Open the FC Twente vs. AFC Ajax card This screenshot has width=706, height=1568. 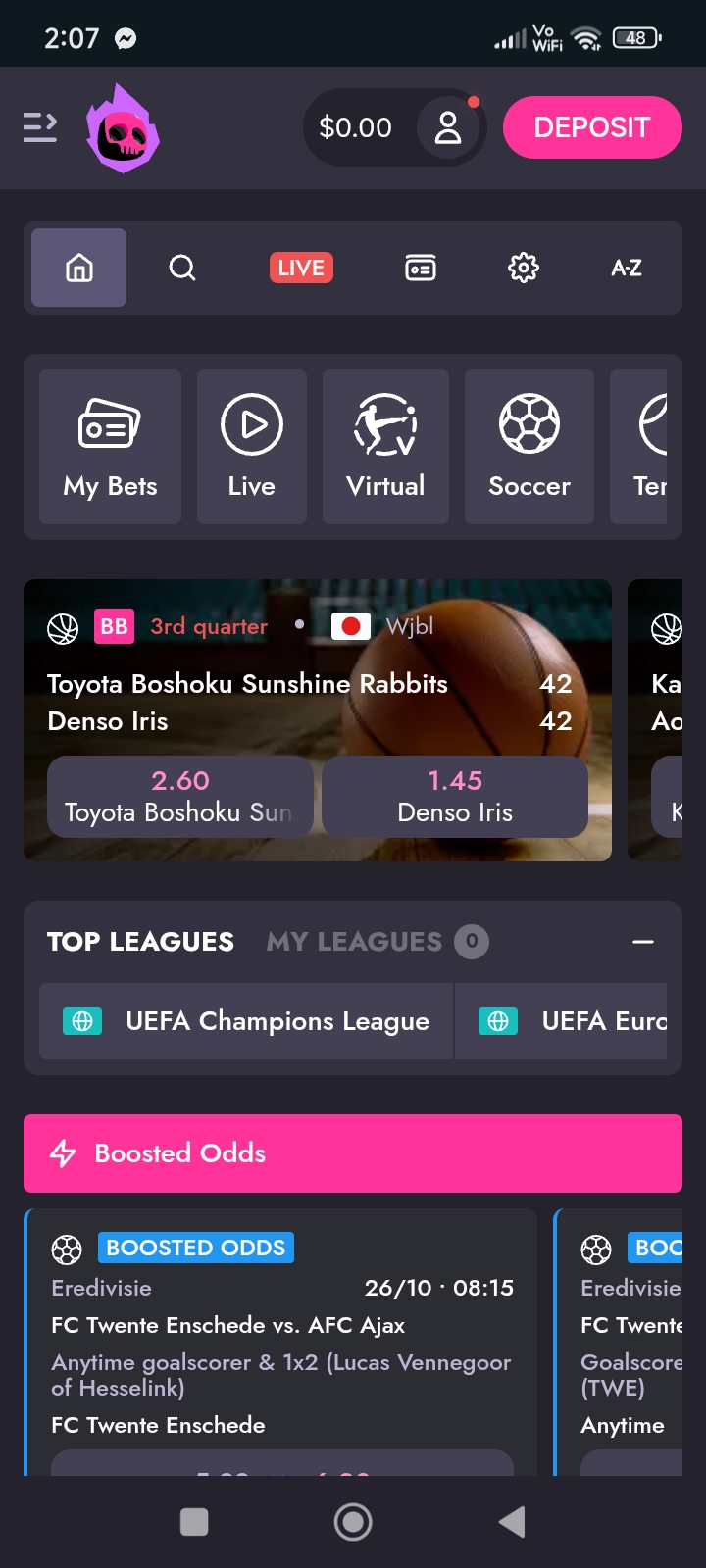[x=282, y=1325]
